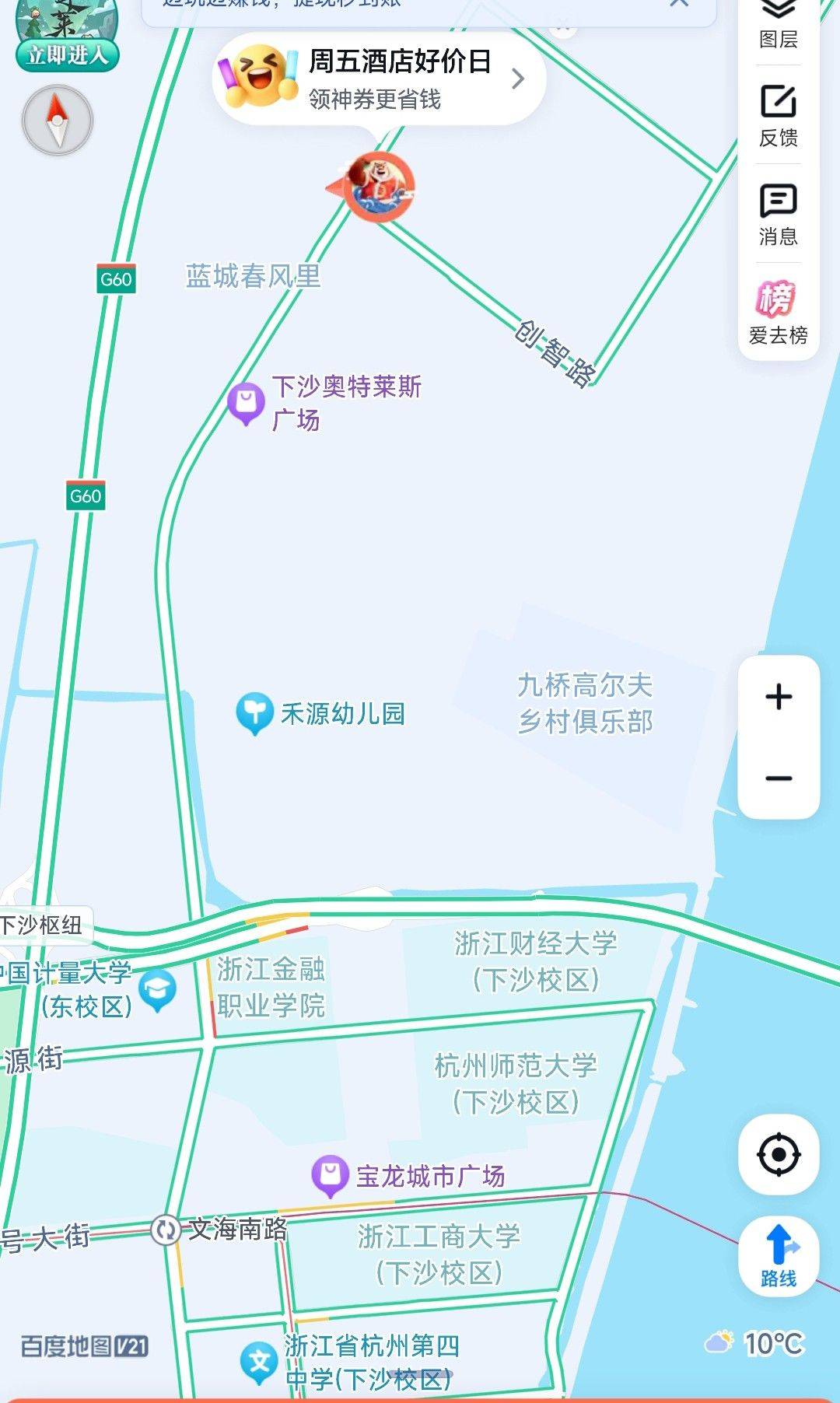Select 禾源幼儿园 marker on the map
This screenshot has width=840, height=1403.
click(254, 712)
